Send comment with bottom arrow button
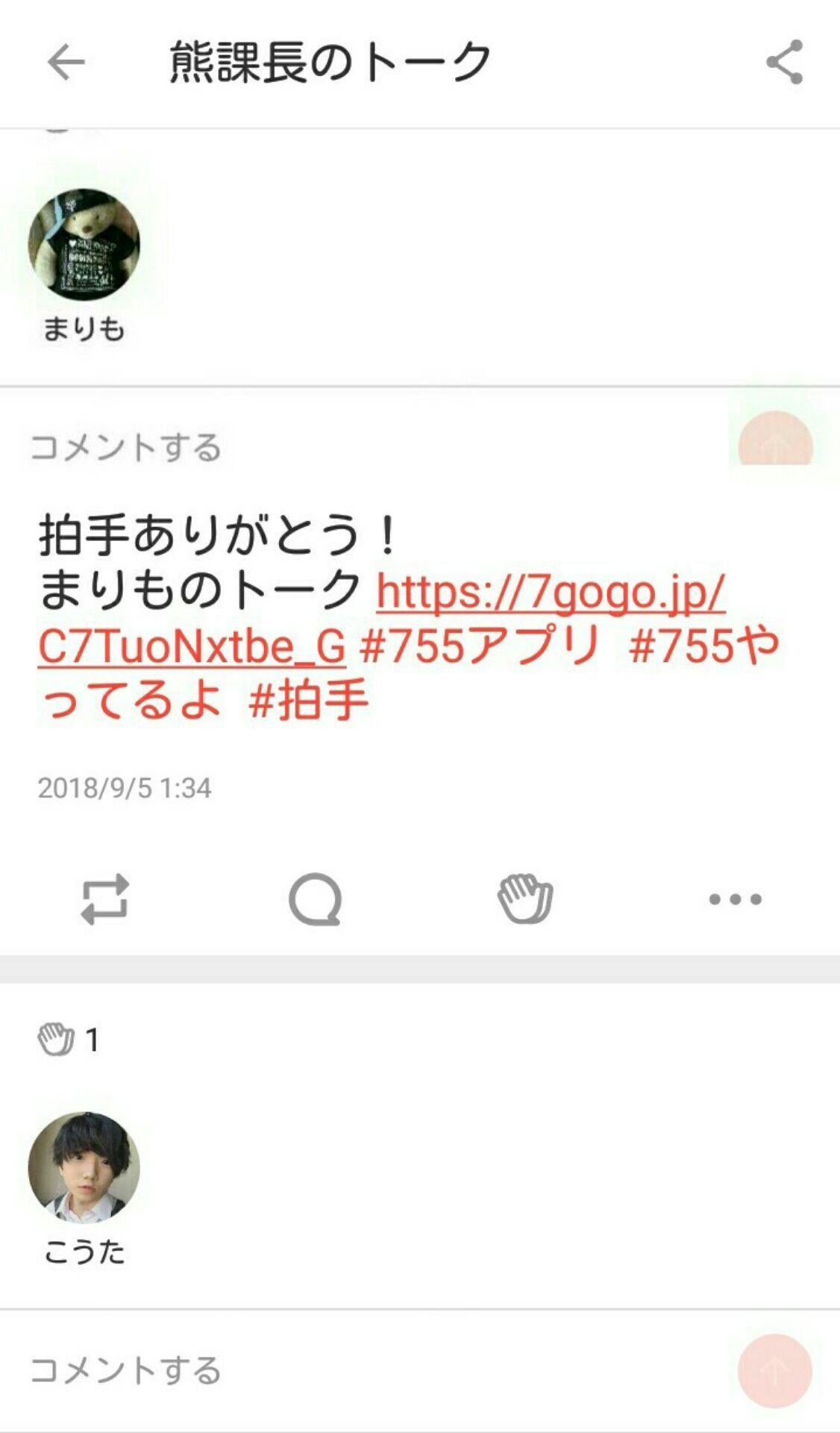This screenshot has height=1433, width=840. point(774,1370)
